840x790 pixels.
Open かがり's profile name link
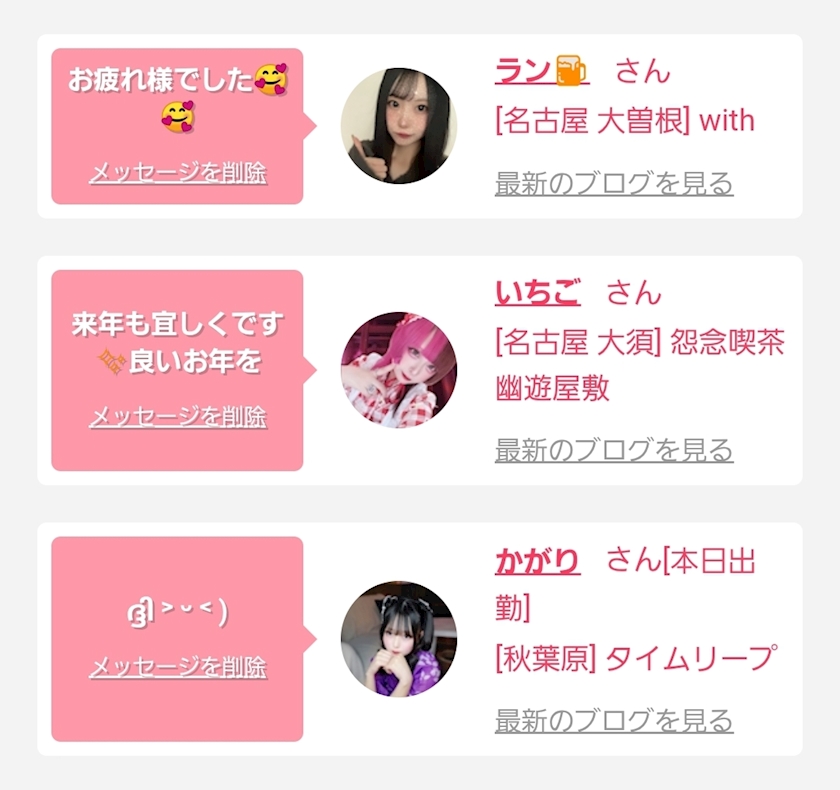pyautogui.click(x=537, y=562)
